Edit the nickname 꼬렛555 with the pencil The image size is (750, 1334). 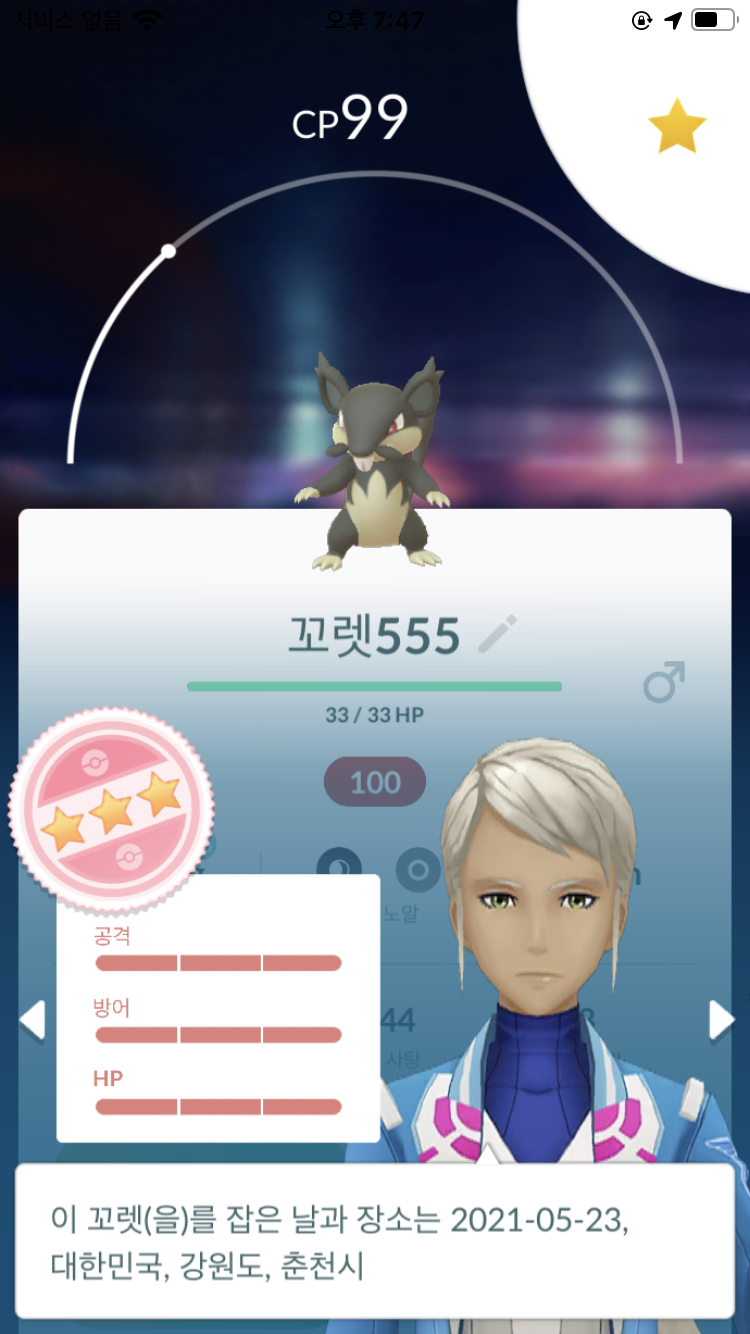click(x=498, y=634)
